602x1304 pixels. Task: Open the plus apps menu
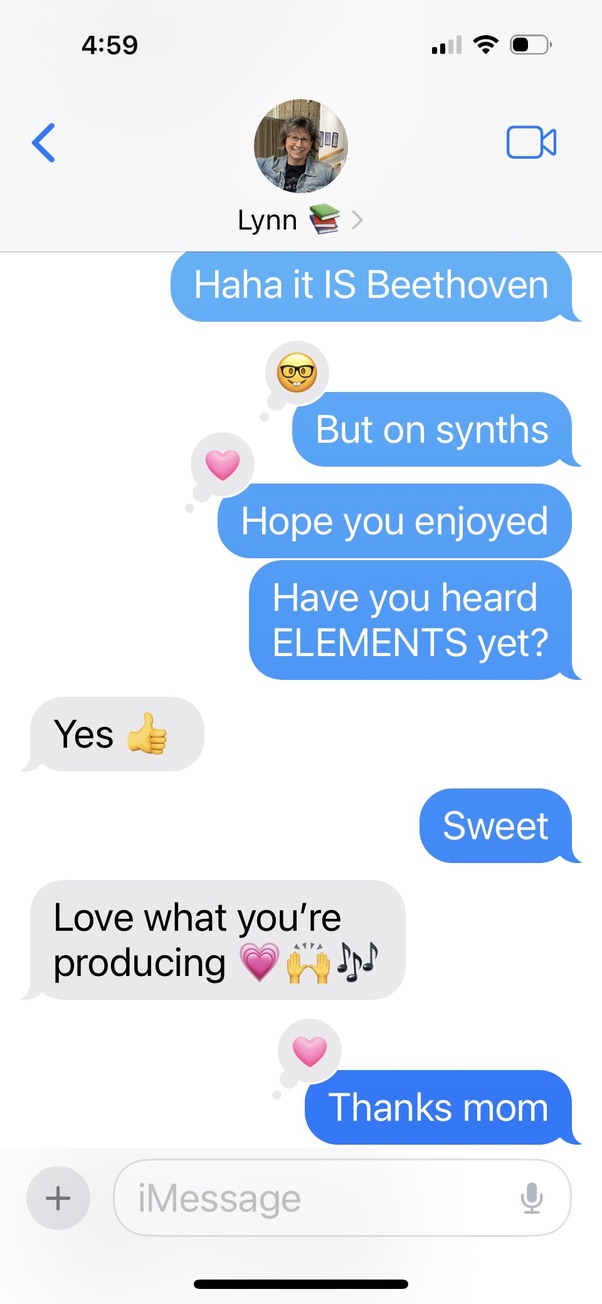(x=58, y=1198)
